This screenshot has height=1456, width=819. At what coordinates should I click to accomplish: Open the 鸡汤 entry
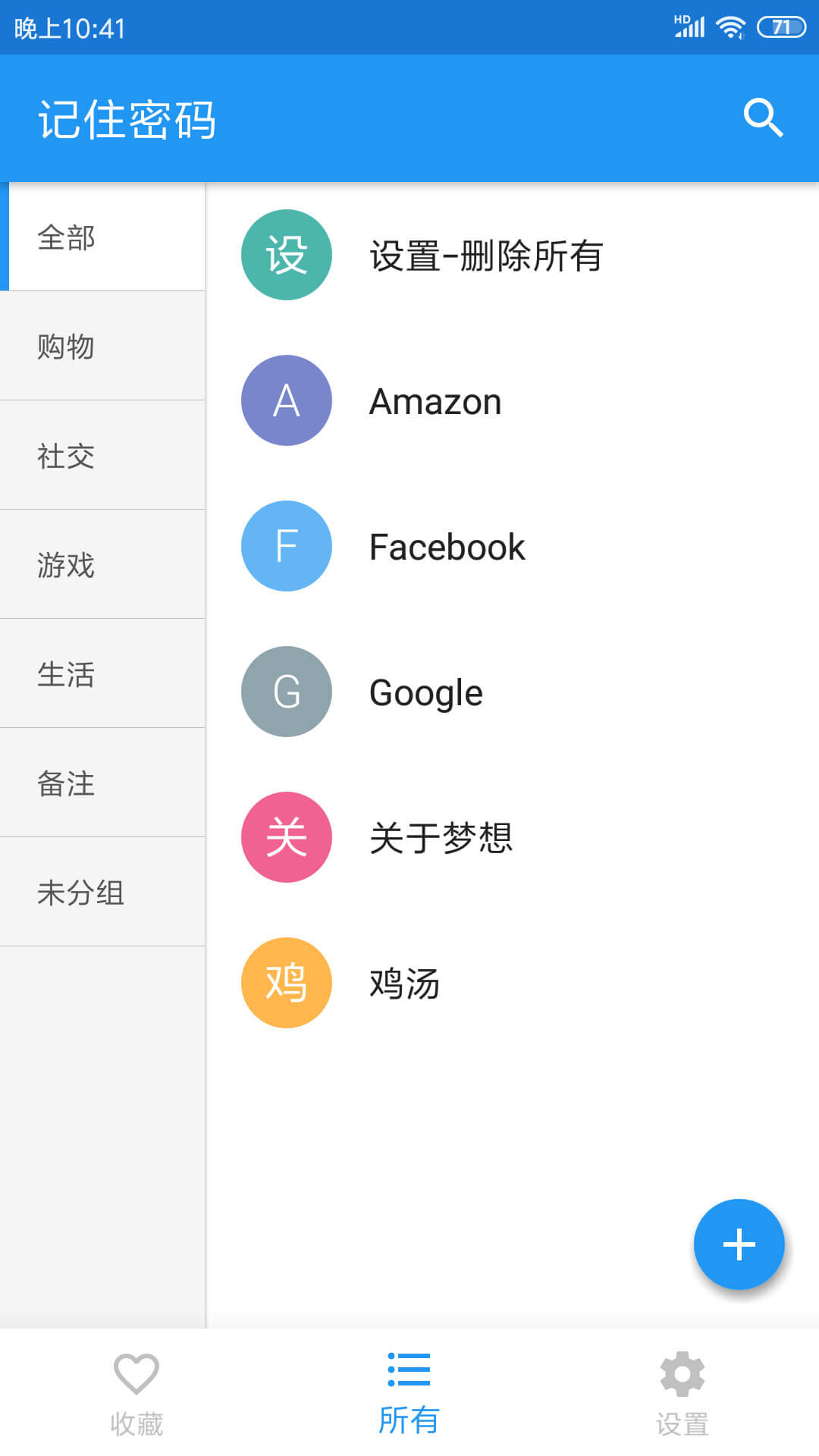tap(513, 983)
